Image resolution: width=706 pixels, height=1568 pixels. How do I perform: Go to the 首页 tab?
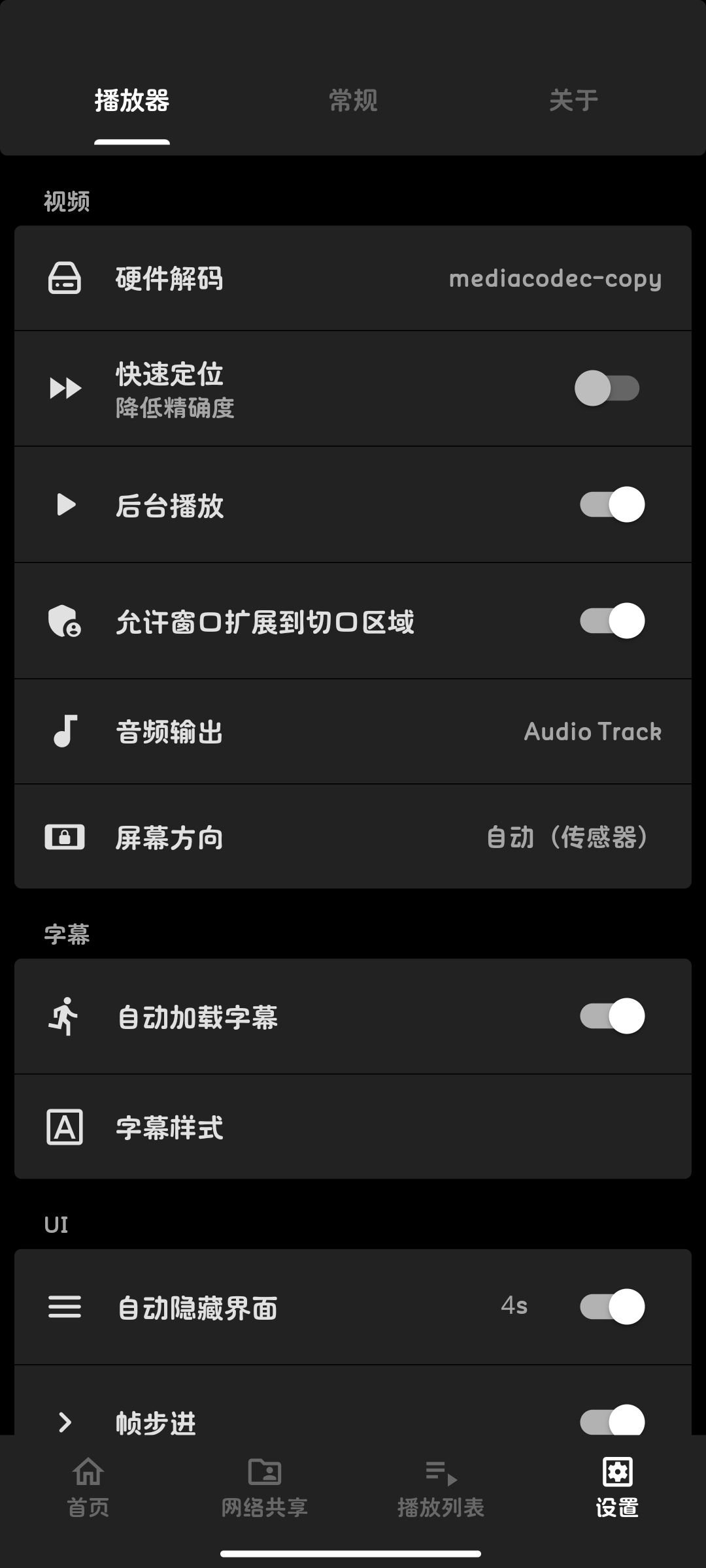(88, 1488)
